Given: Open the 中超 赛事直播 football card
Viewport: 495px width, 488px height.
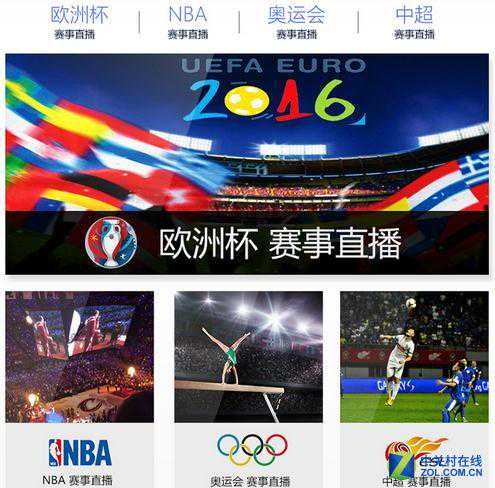Looking at the screenshot, I should pos(414,389).
